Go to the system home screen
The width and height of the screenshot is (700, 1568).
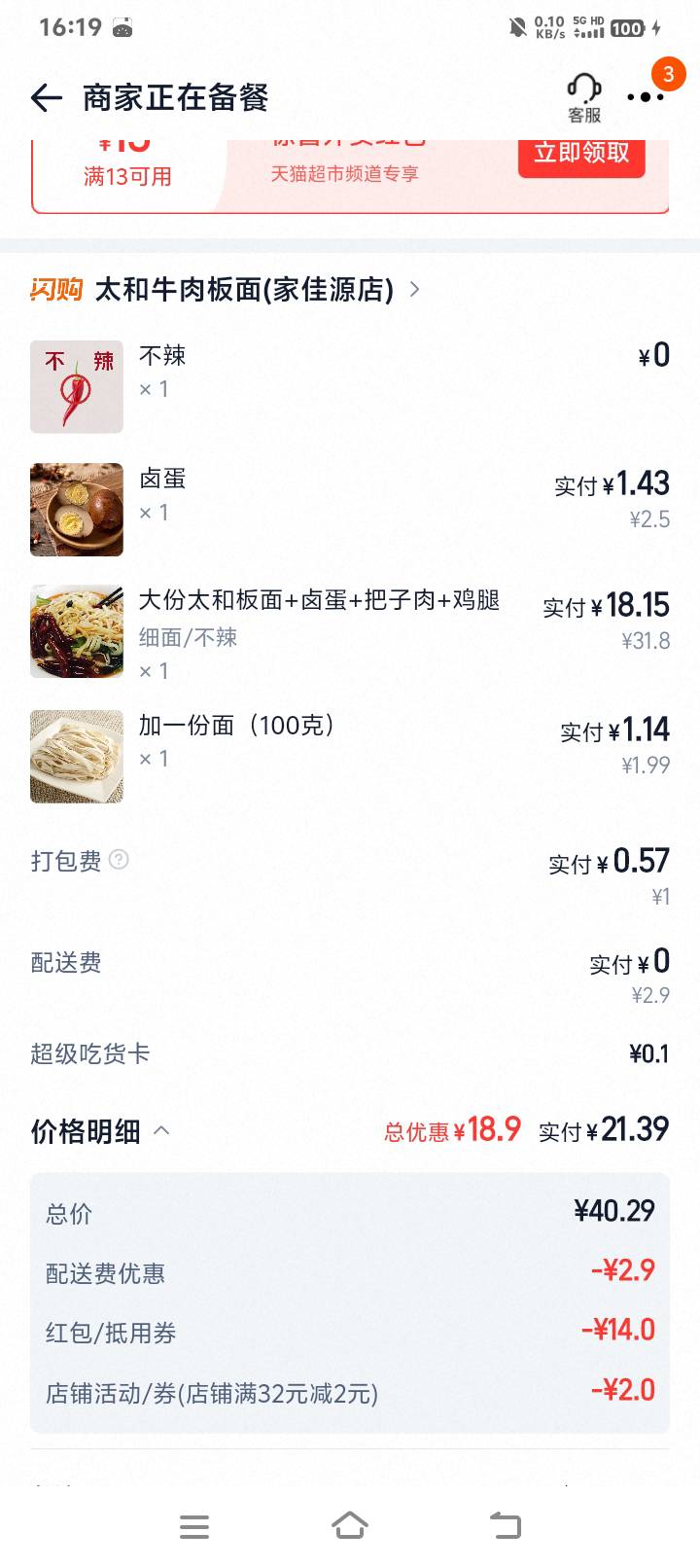[350, 1525]
